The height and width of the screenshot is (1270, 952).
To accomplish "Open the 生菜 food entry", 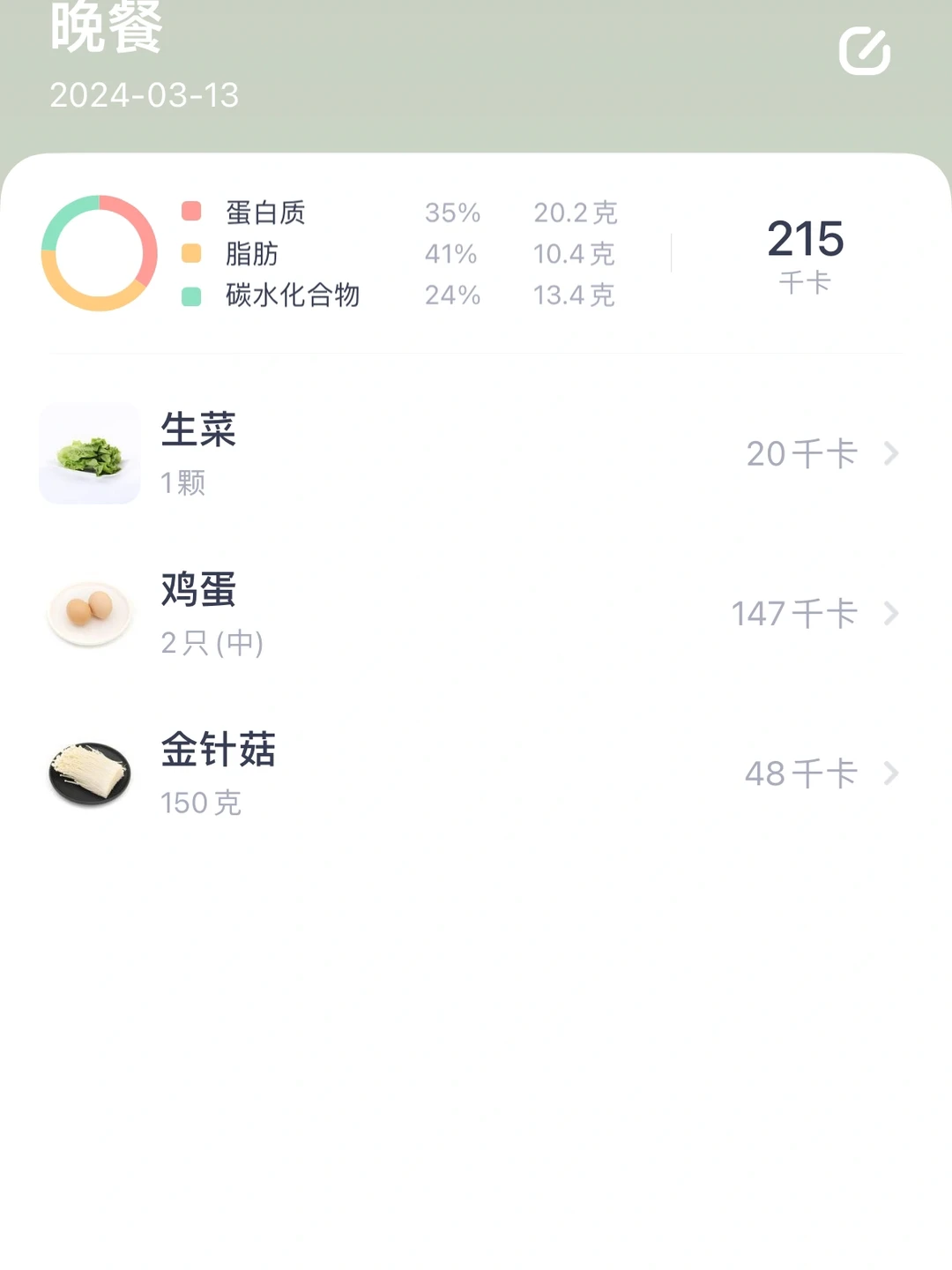I will (476, 454).
